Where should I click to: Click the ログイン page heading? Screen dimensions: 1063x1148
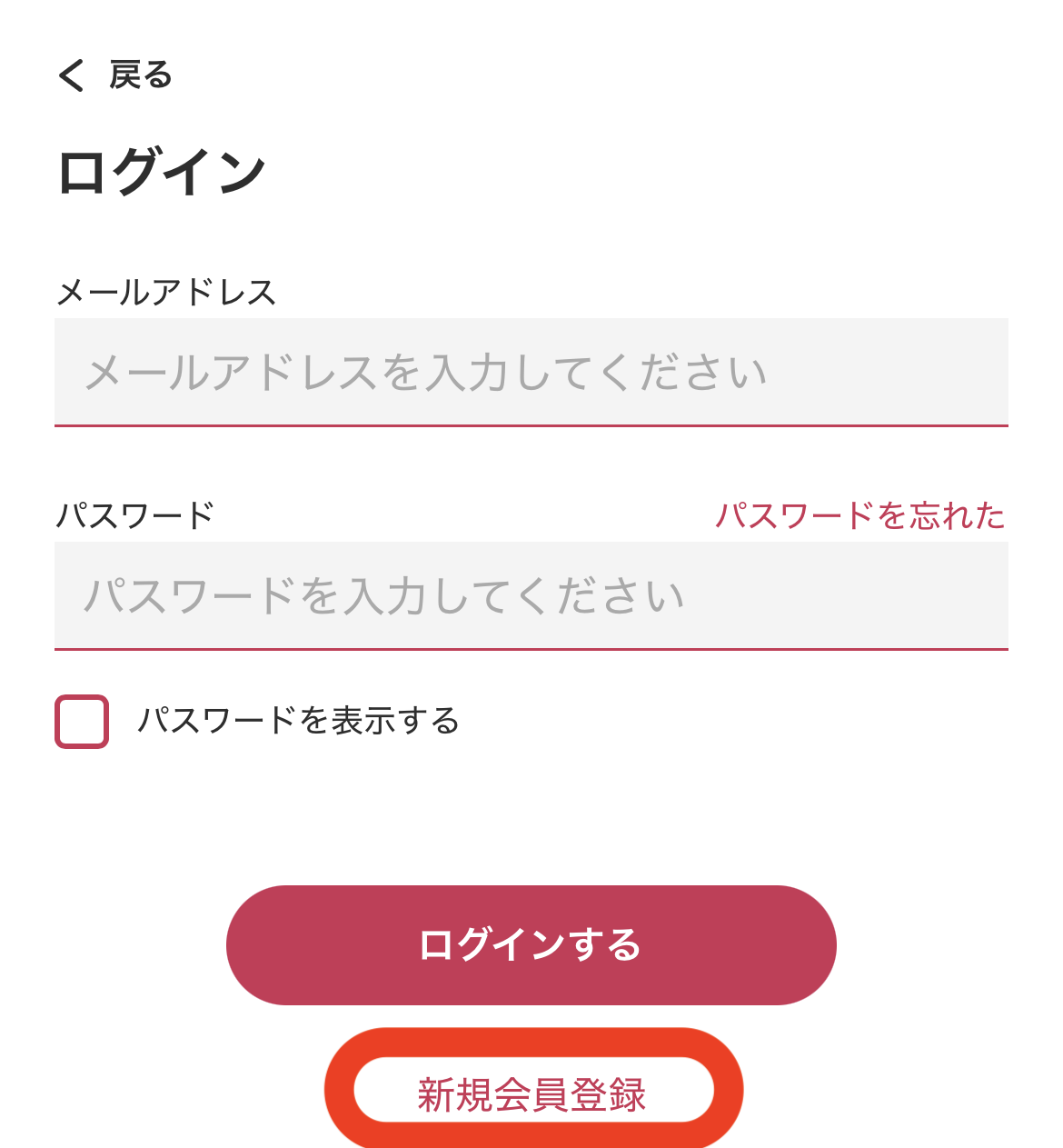(x=164, y=168)
